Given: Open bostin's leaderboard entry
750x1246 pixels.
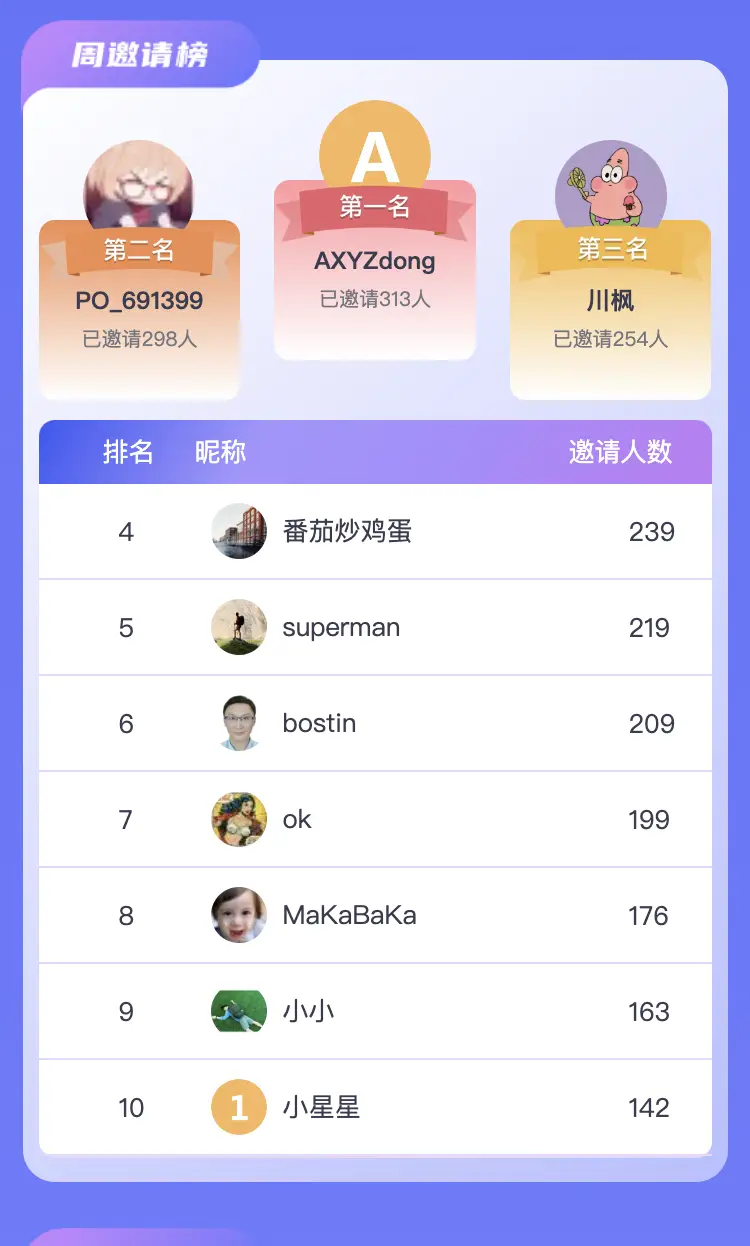Looking at the screenshot, I should coord(375,723).
